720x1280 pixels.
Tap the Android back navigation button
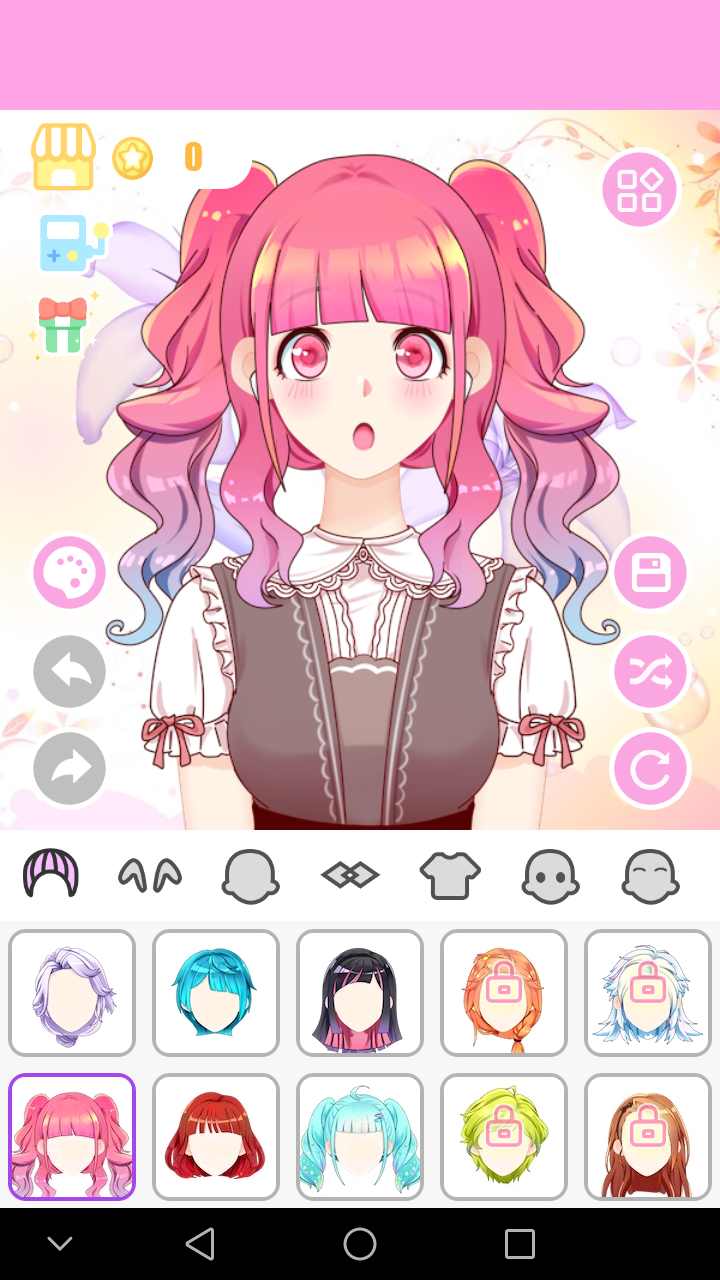click(x=200, y=1243)
